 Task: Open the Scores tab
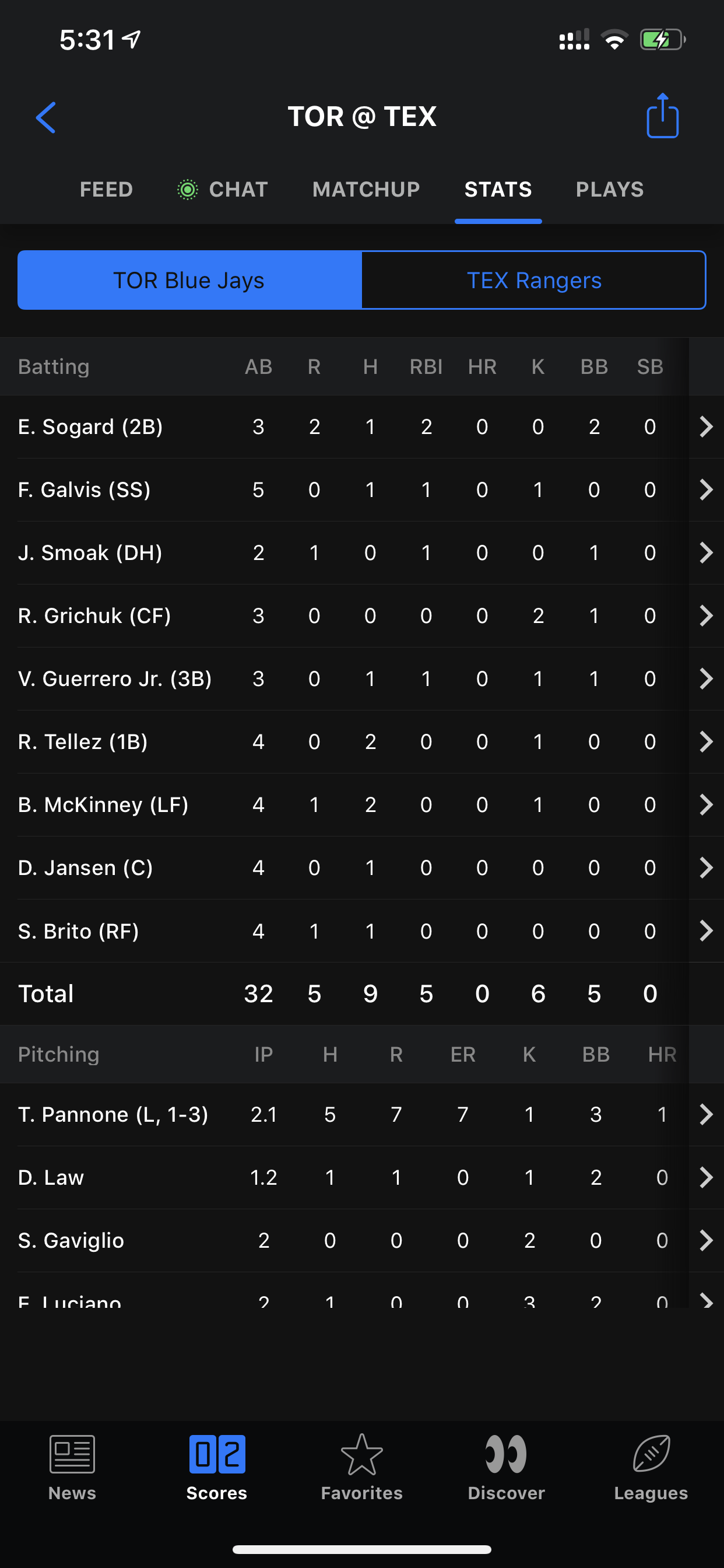click(217, 1467)
